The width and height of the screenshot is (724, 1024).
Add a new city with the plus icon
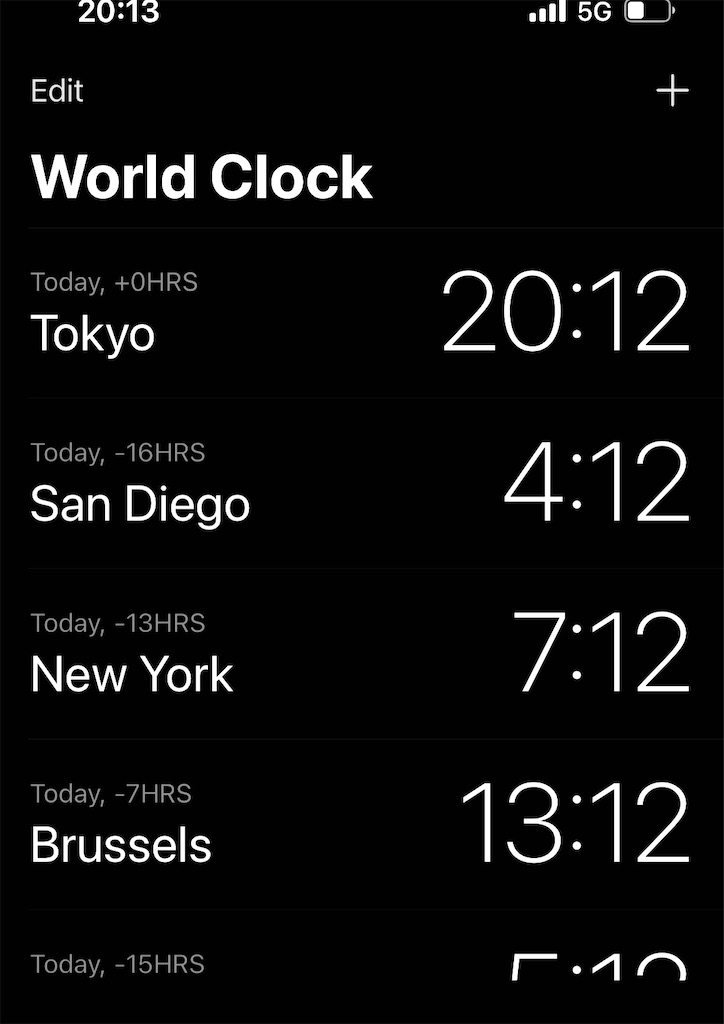tap(672, 91)
